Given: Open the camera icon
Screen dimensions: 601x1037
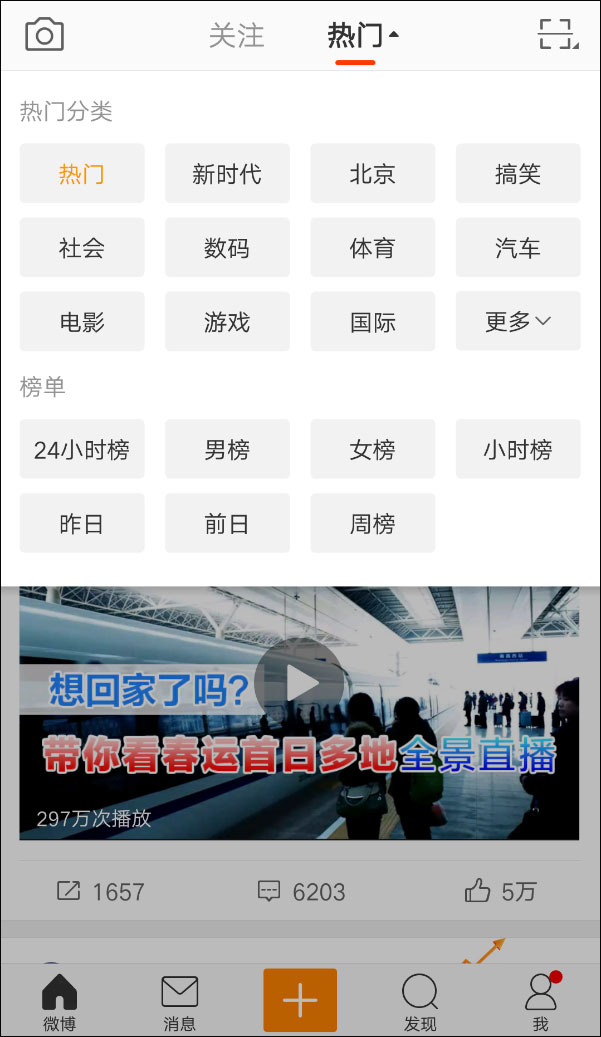Looking at the screenshot, I should tap(44, 35).
